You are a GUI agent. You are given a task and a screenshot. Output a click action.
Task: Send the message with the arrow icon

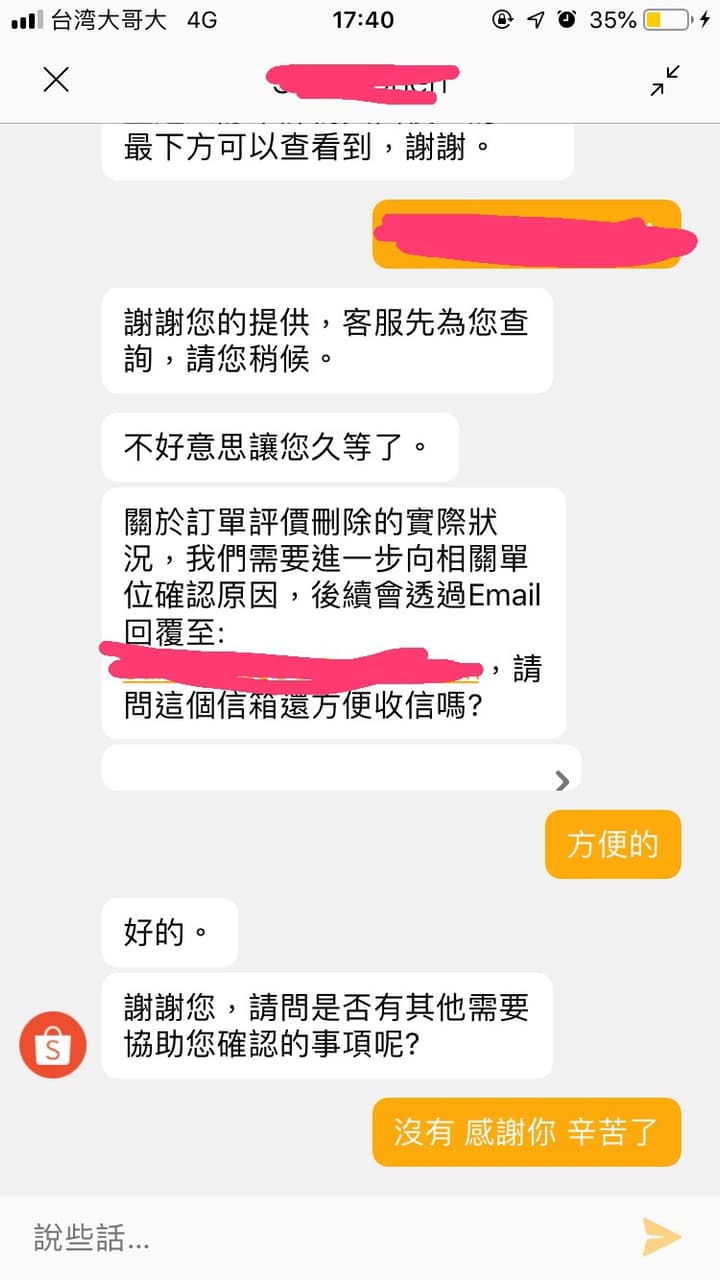click(661, 1237)
